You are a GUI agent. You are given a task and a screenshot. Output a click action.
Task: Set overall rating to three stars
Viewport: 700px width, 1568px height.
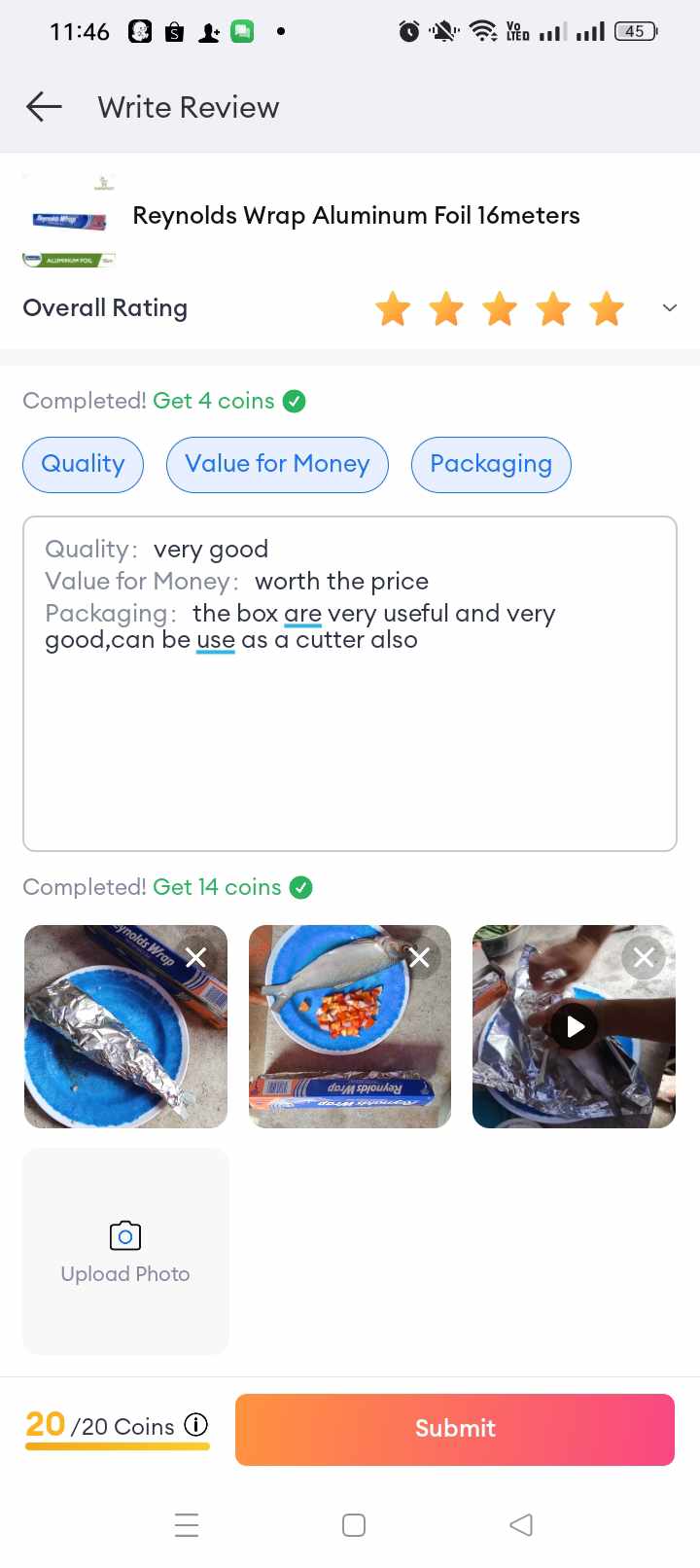click(500, 308)
